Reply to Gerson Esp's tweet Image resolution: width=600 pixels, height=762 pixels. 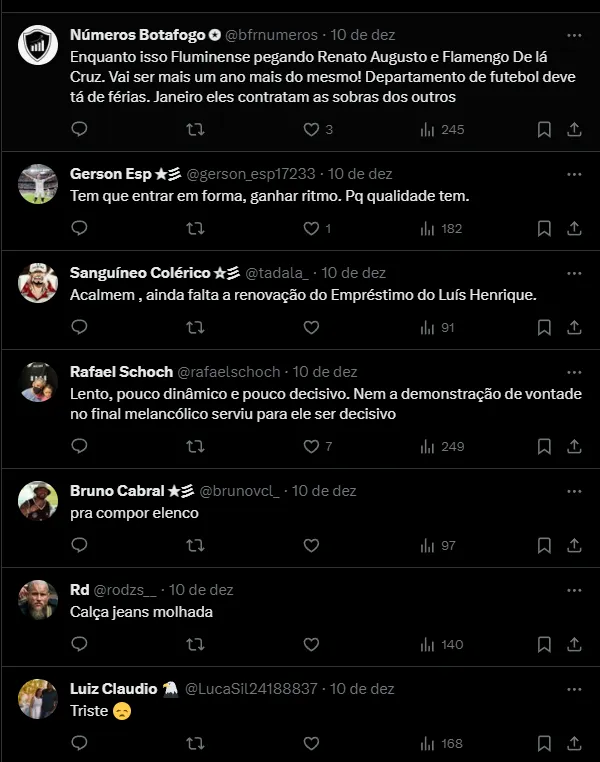(80, 228)
